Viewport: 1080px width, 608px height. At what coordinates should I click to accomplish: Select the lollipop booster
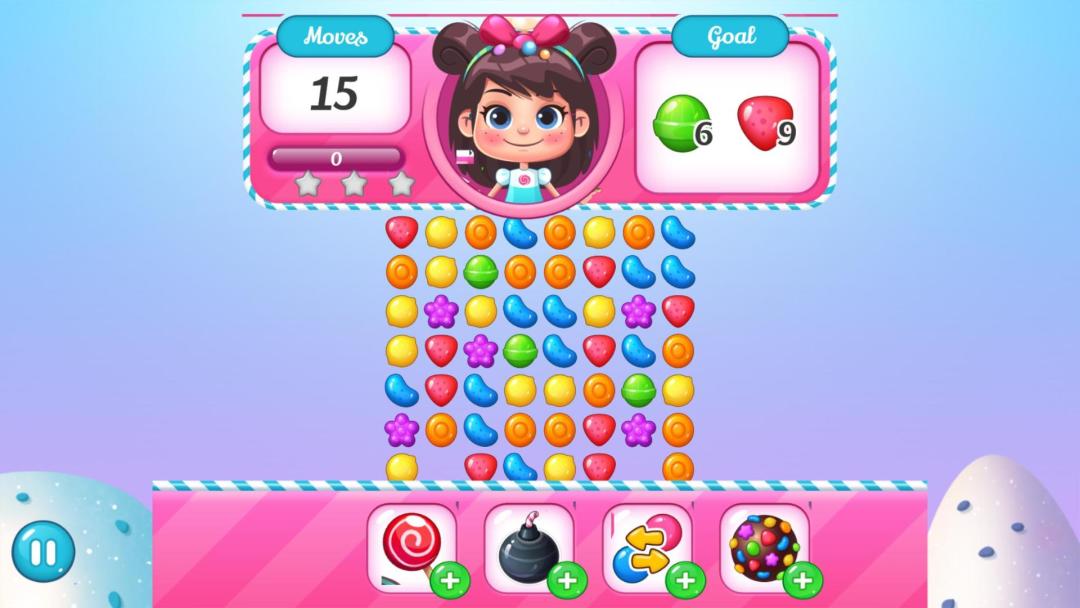(x=409, y=546)
